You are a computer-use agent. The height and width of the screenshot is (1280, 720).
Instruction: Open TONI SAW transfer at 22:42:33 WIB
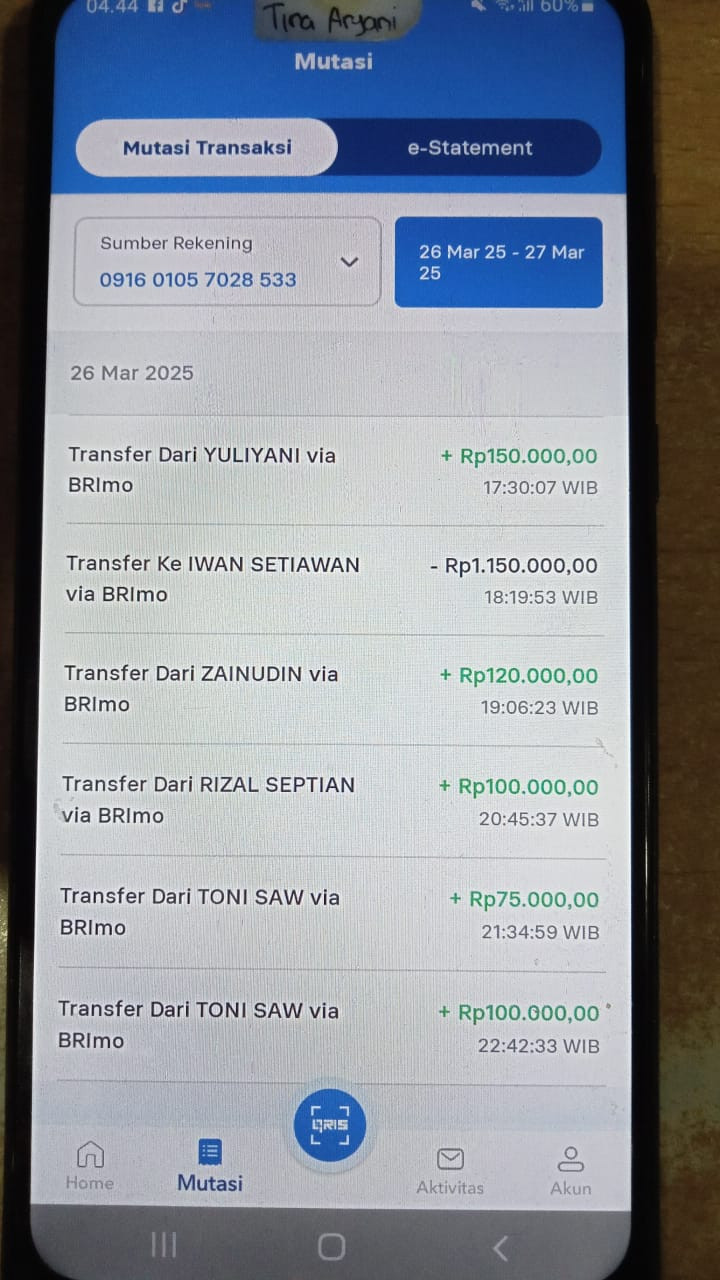tap(333, 1026)
